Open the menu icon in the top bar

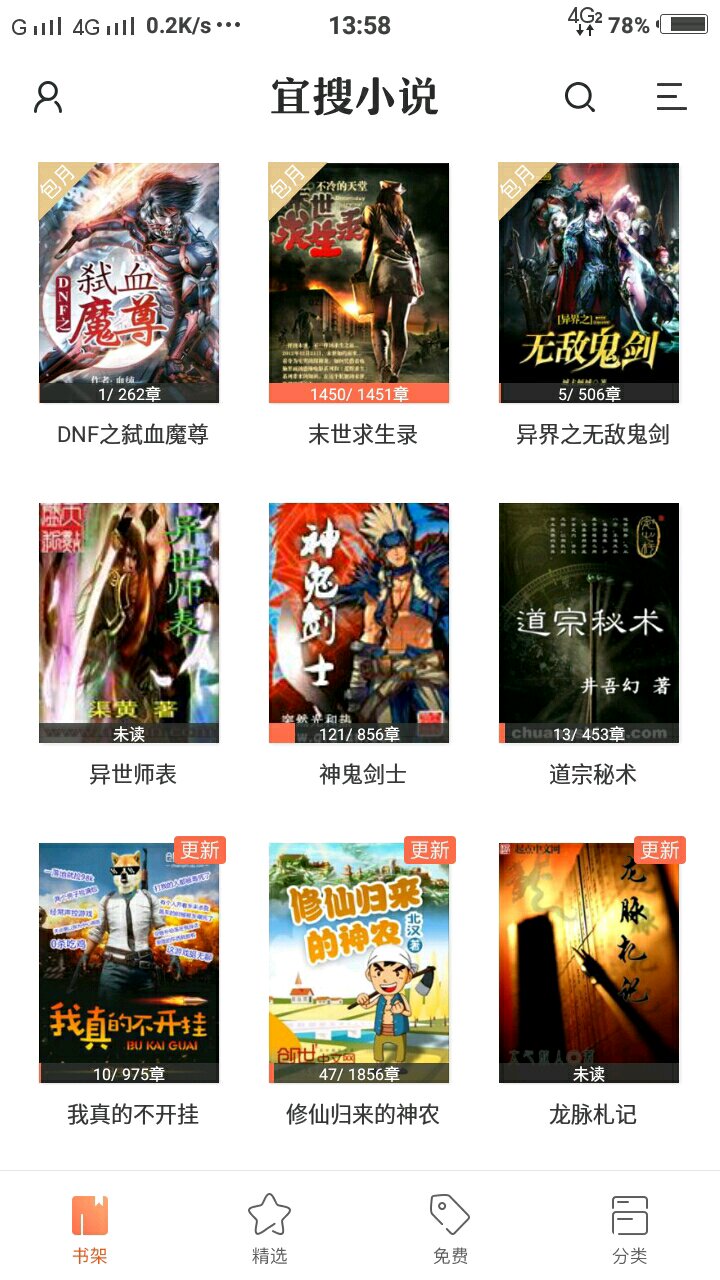(x=671, y=97)
